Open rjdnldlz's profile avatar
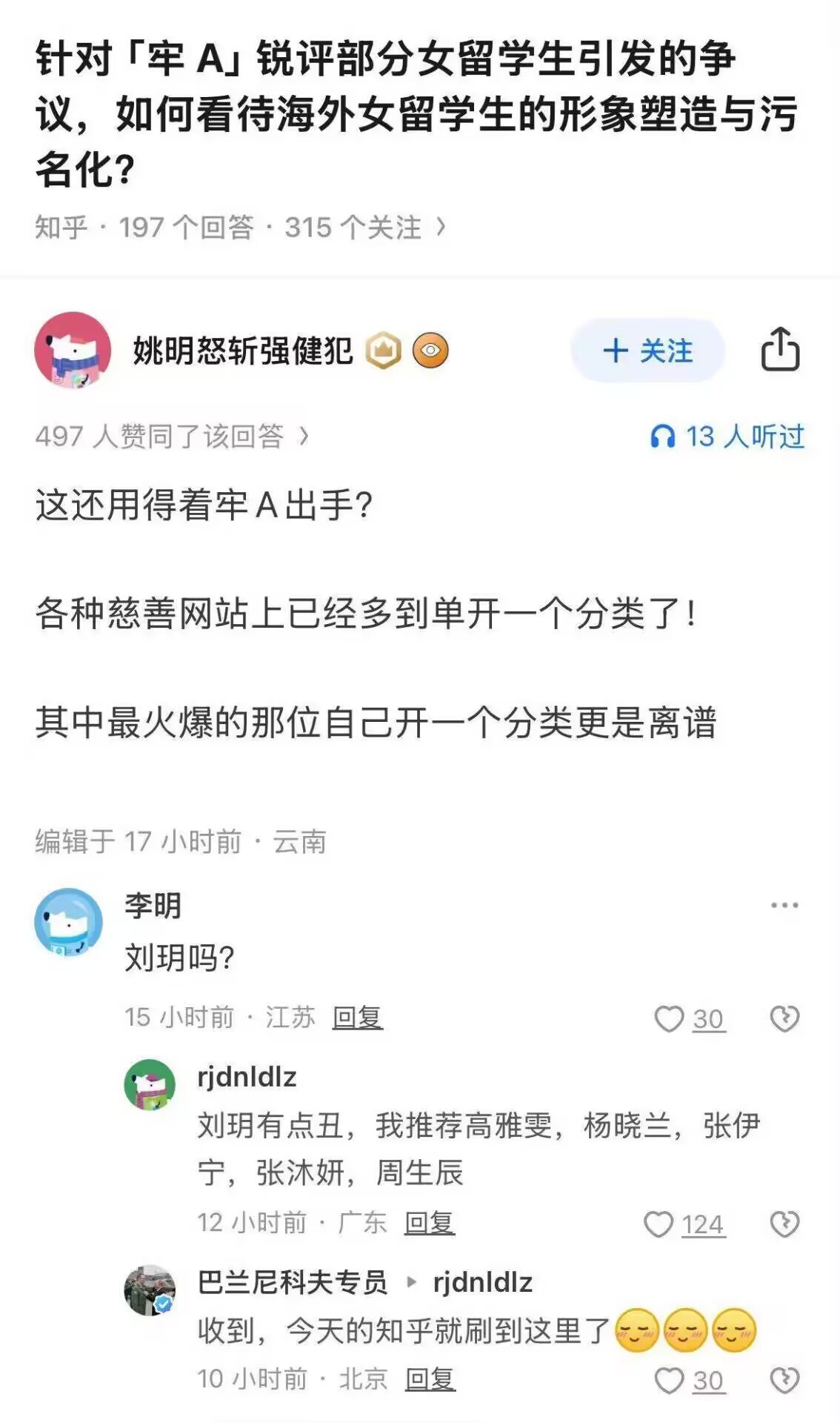The width and height of the screenshot is (840, 1423). 150,1085
